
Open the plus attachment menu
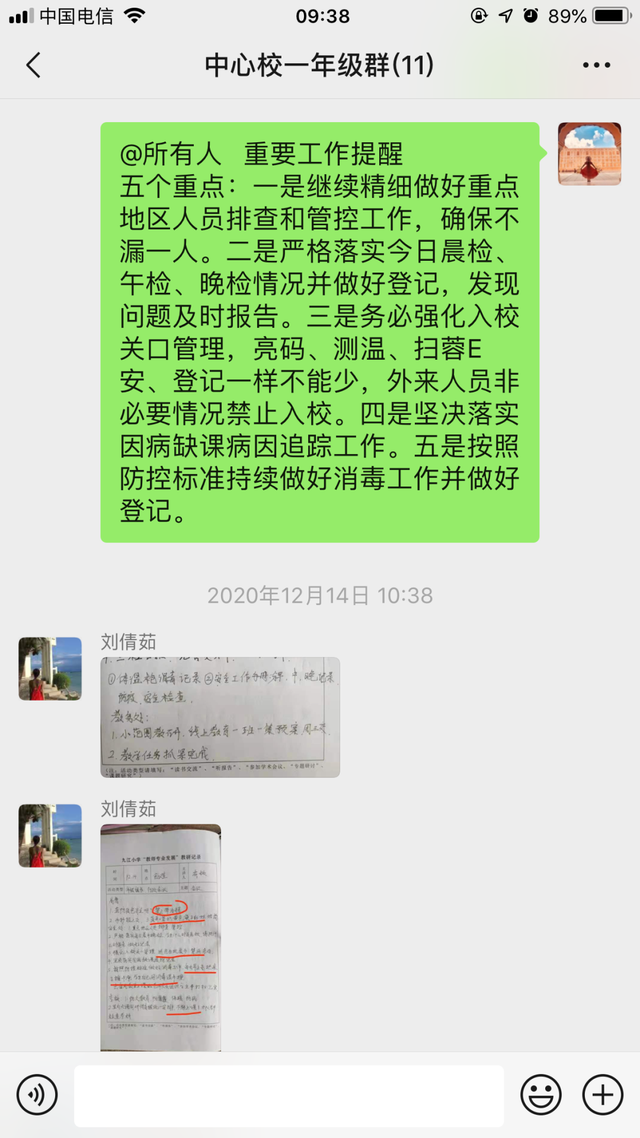(603, 1096)
